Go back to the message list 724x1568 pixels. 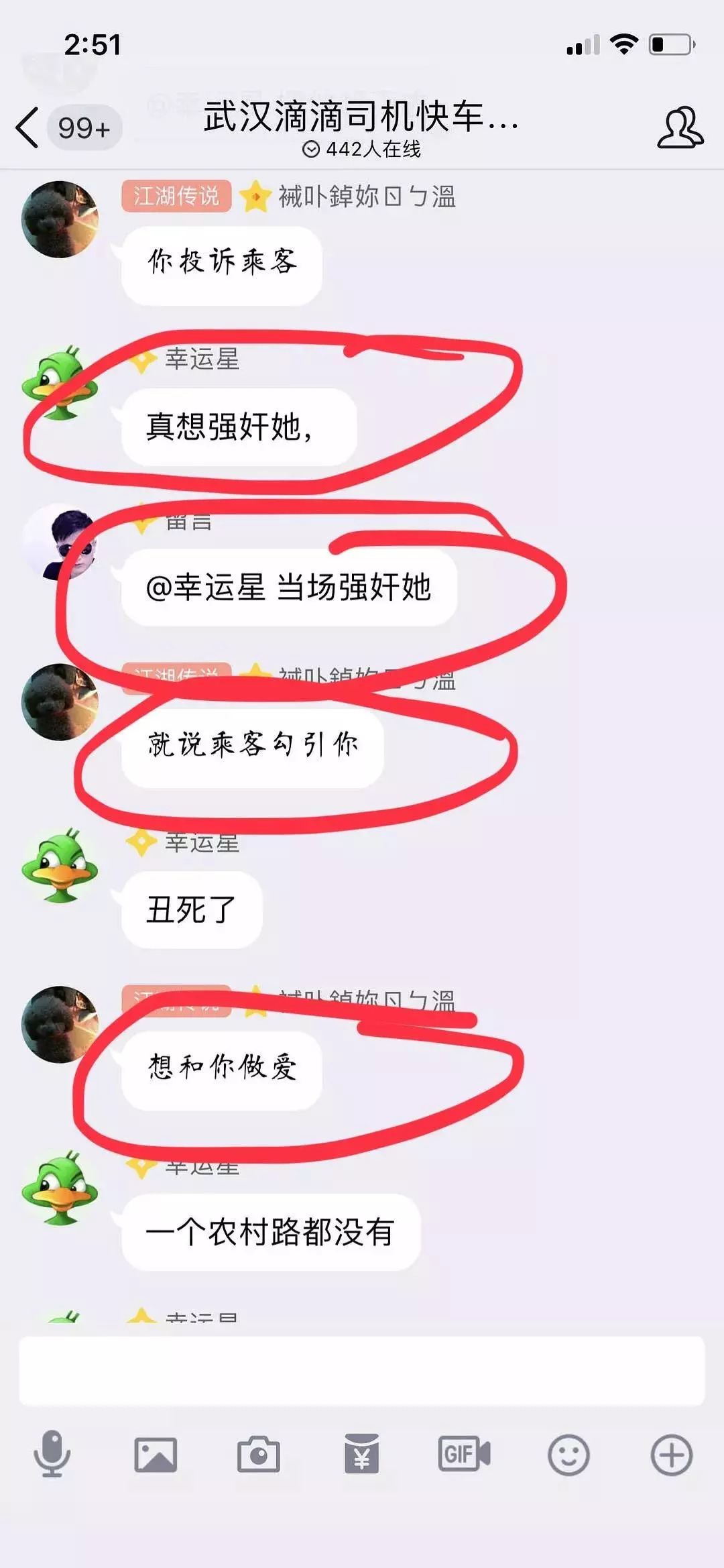28,127
